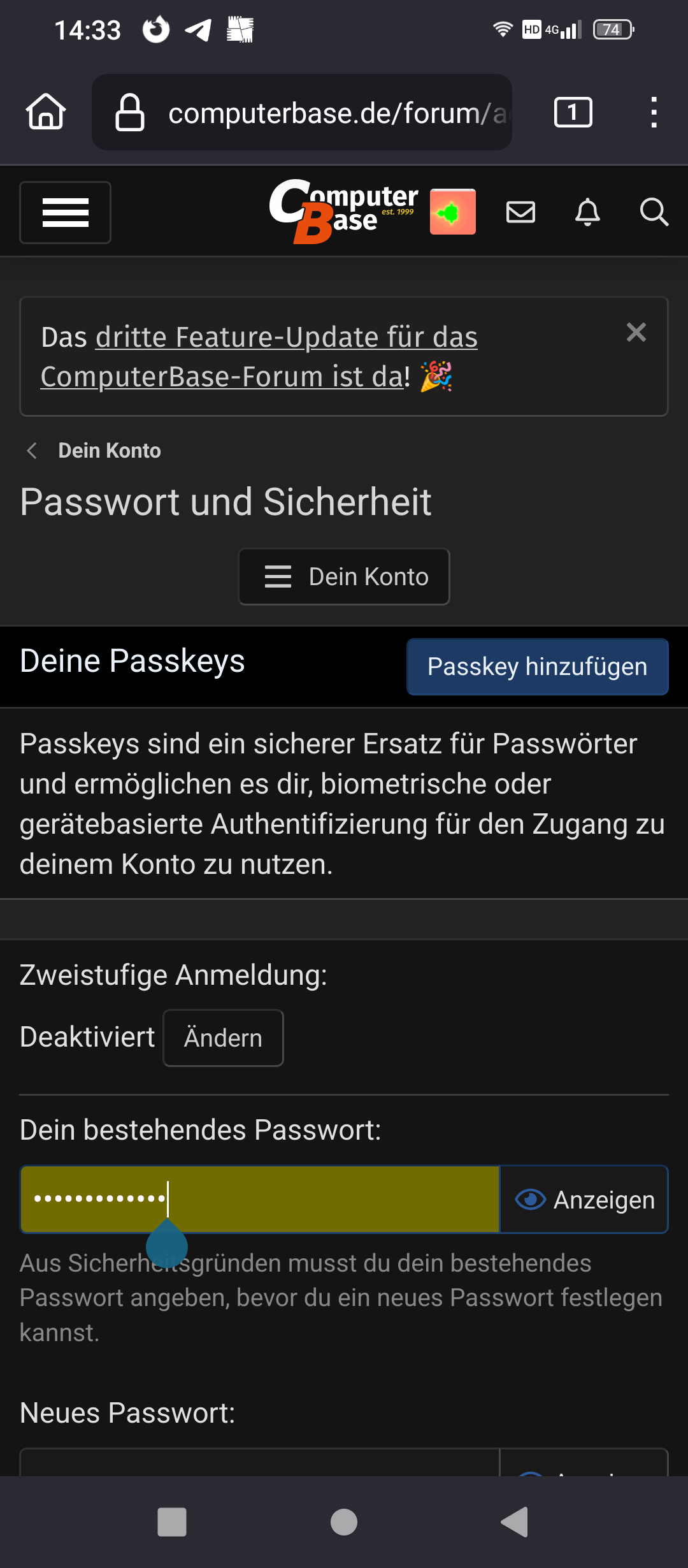Open the forum hamburger menu
This screenshot has width=688, height=1568.
(x=65, y=212)
